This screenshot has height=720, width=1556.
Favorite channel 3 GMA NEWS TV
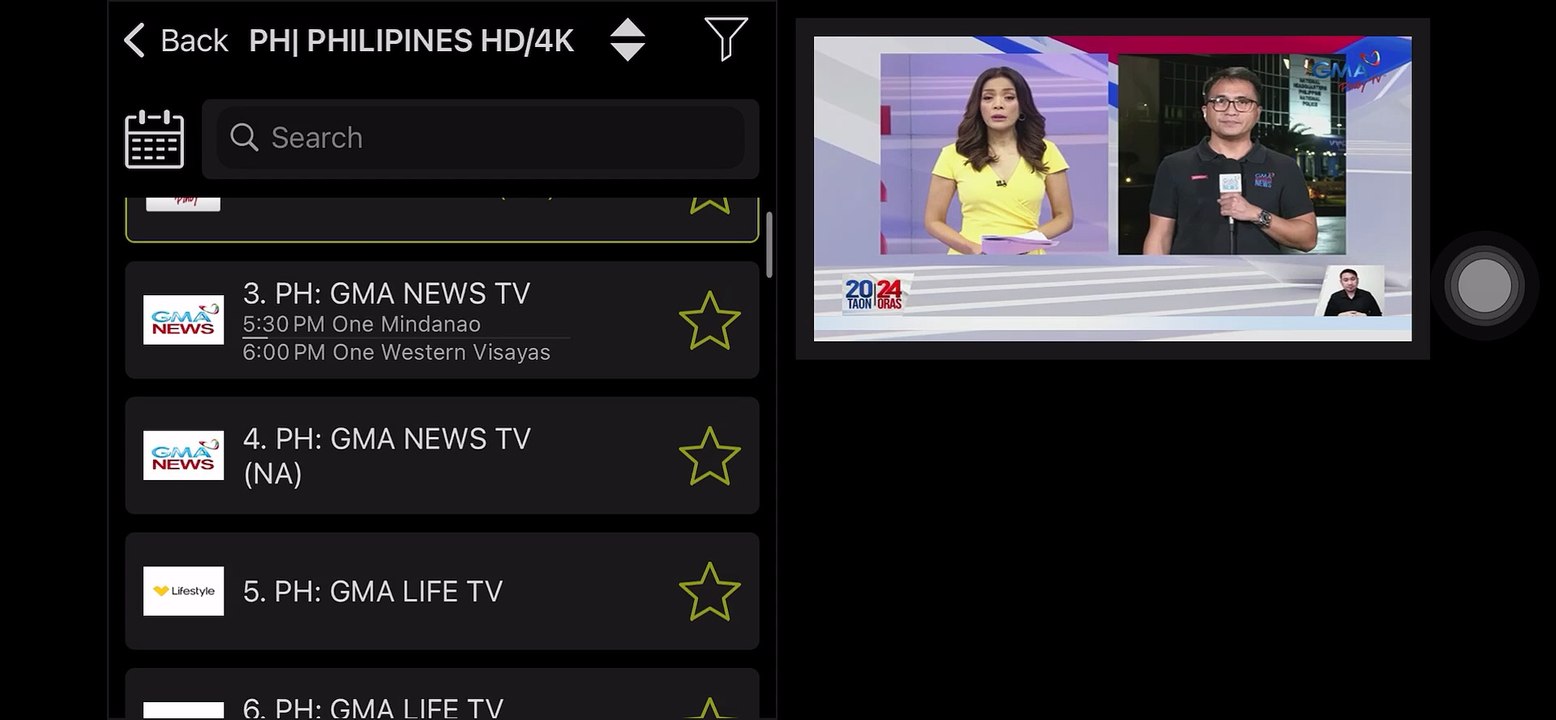coord(710,320)
